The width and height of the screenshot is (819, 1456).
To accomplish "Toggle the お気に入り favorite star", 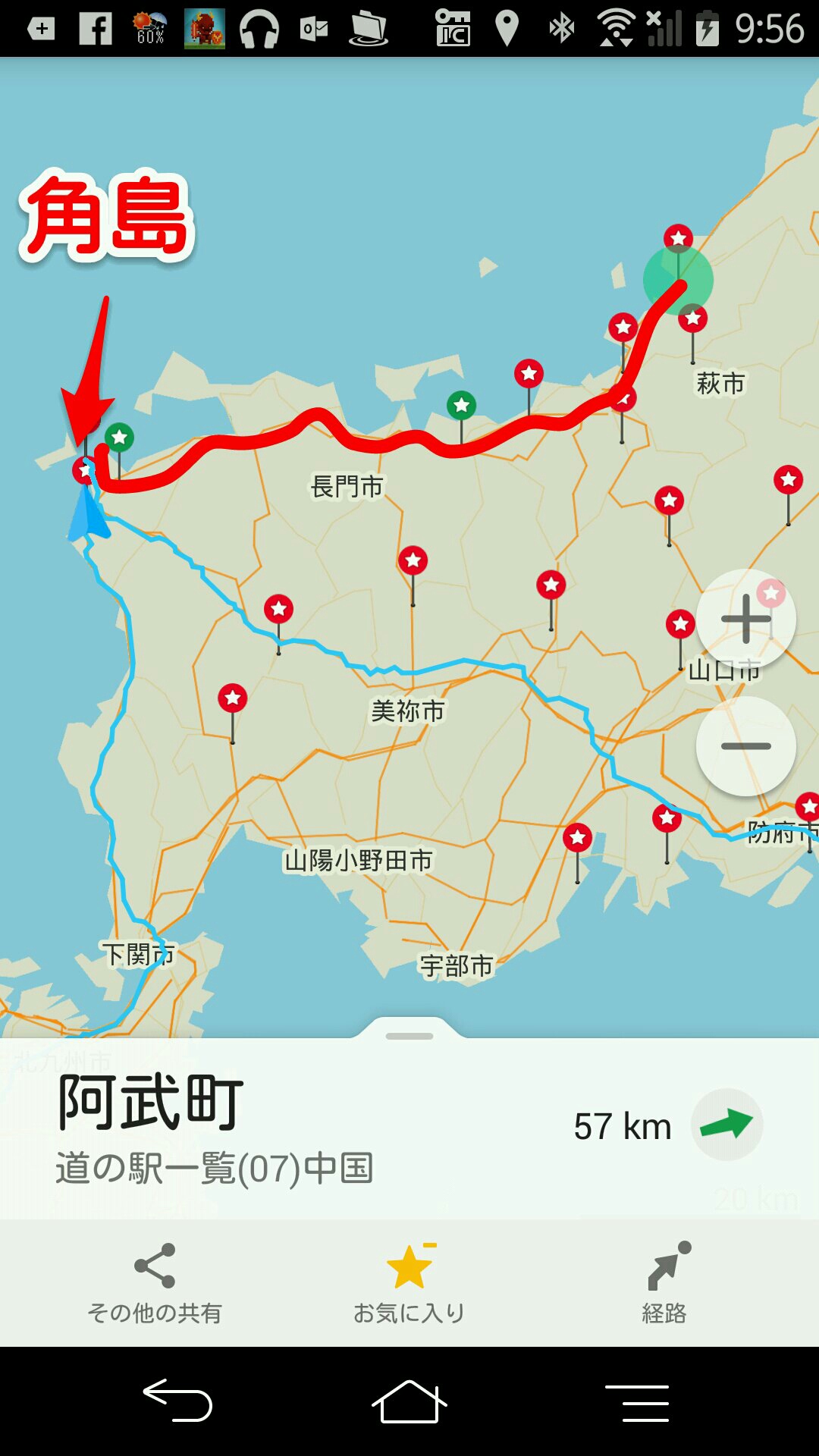I will tap(409, 1282).
